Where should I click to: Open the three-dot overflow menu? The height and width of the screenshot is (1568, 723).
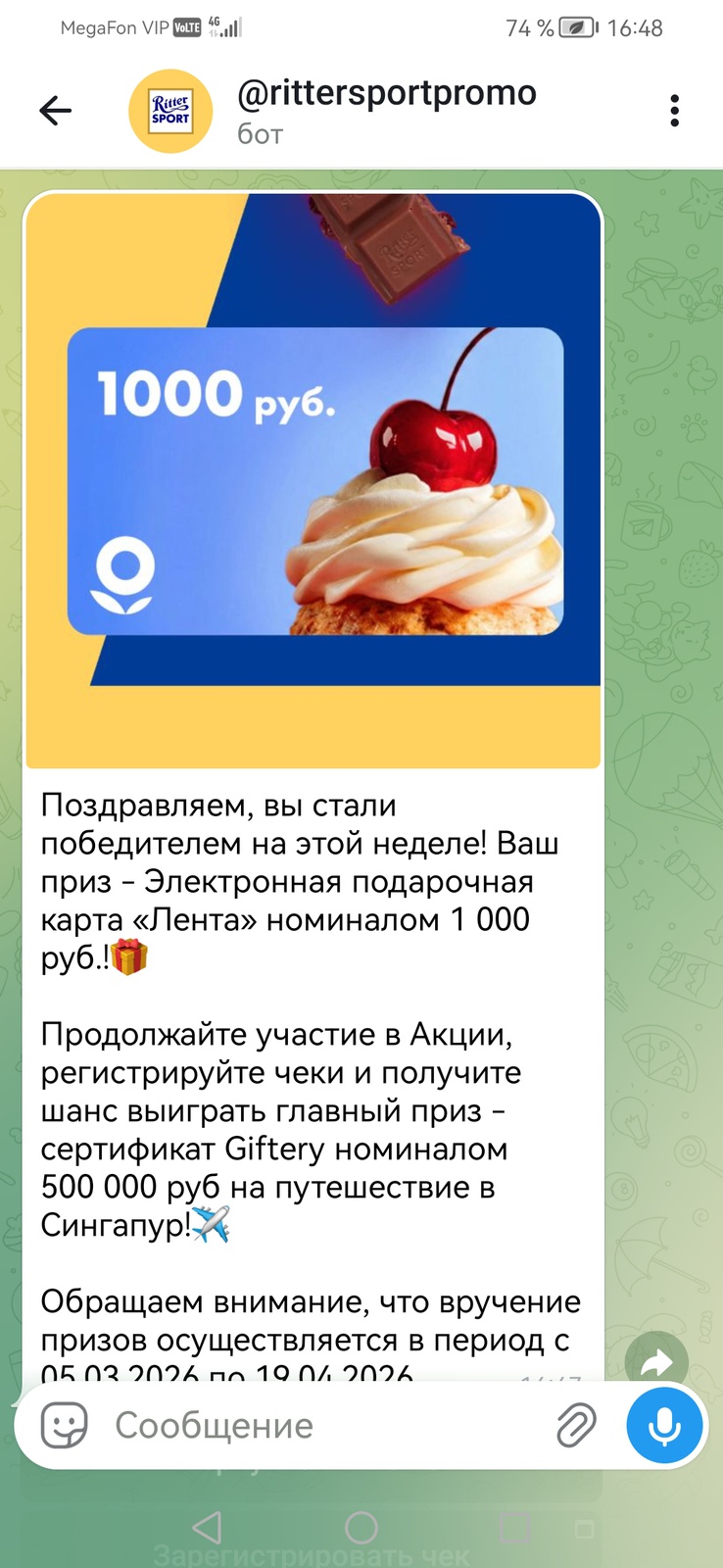point(674,111)
